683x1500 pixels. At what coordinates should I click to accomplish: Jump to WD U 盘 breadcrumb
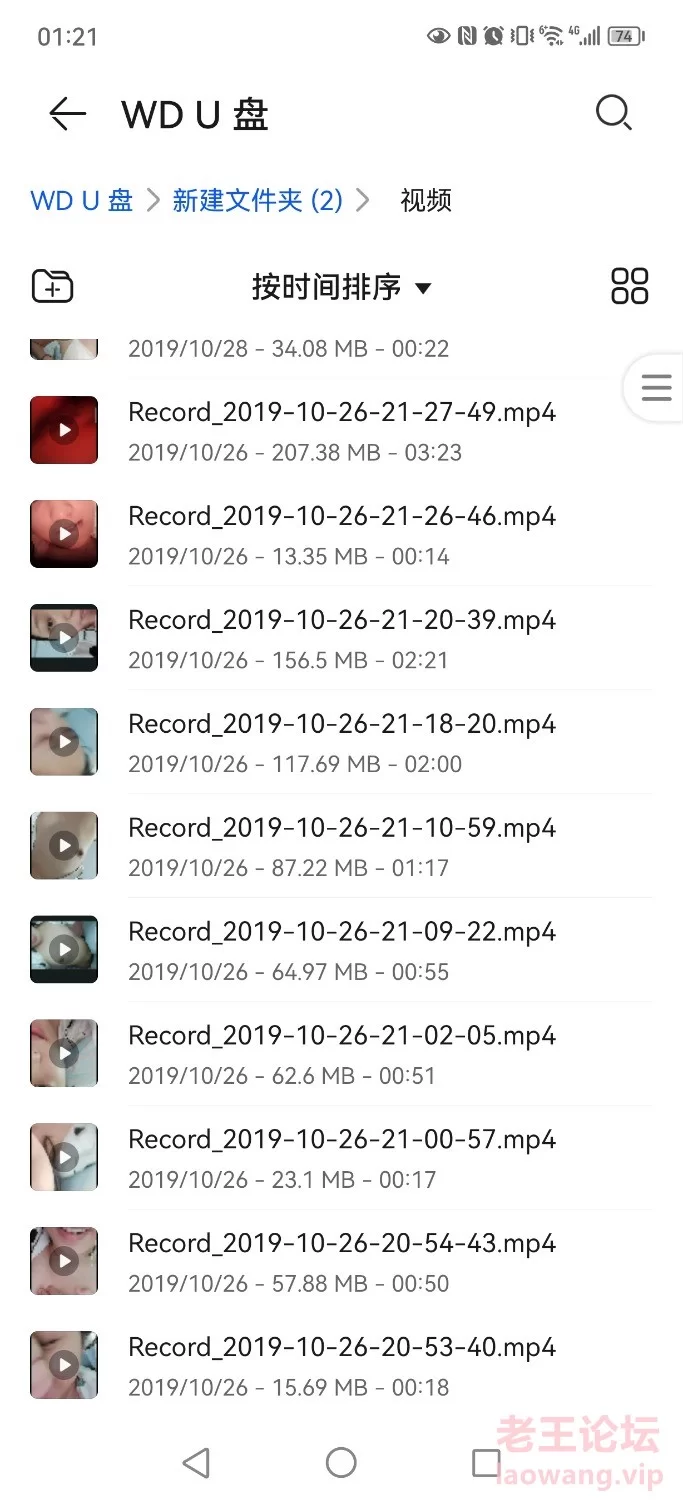tap(81, 200)
